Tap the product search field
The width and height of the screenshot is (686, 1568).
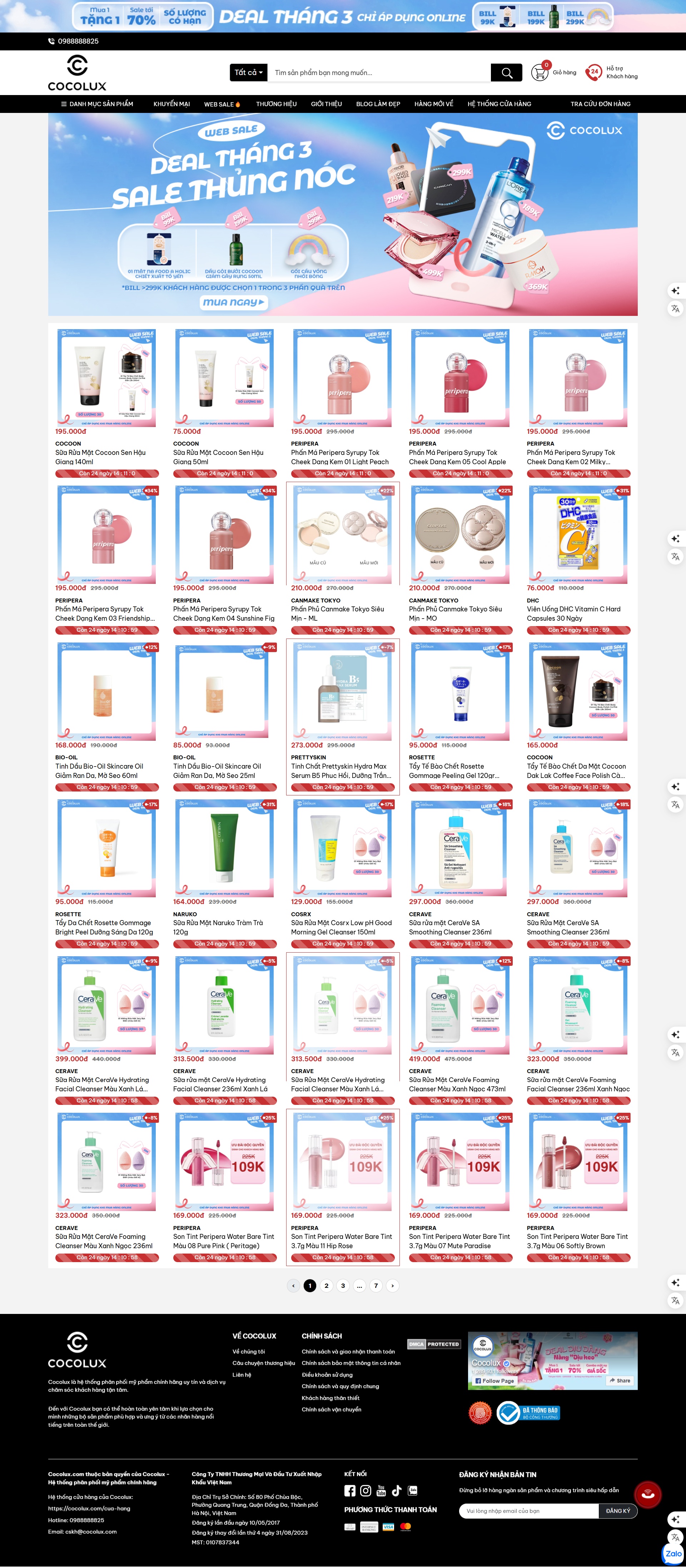(x=381, y=73)
